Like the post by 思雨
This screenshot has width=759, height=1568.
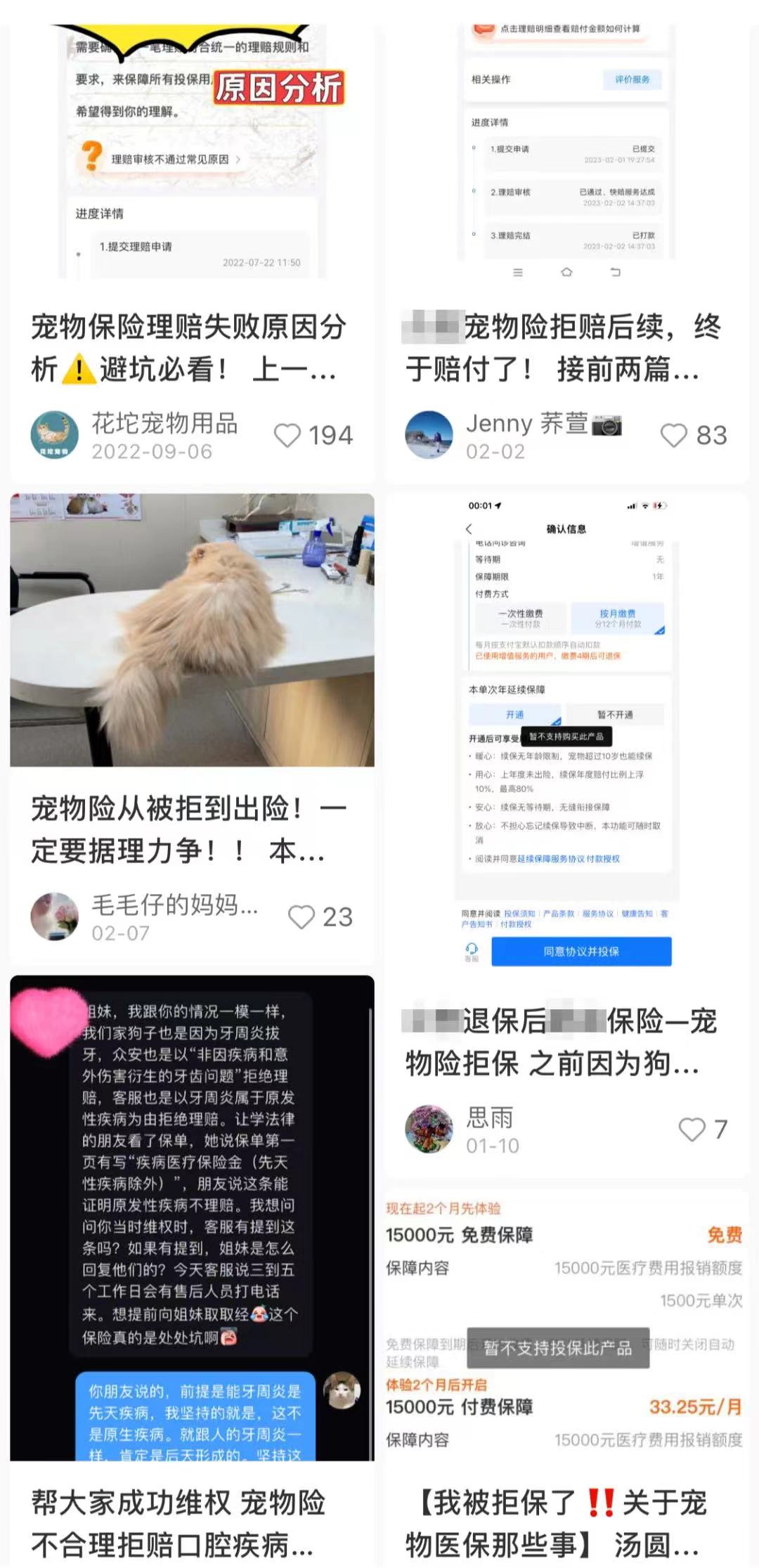coord(692,1129)
